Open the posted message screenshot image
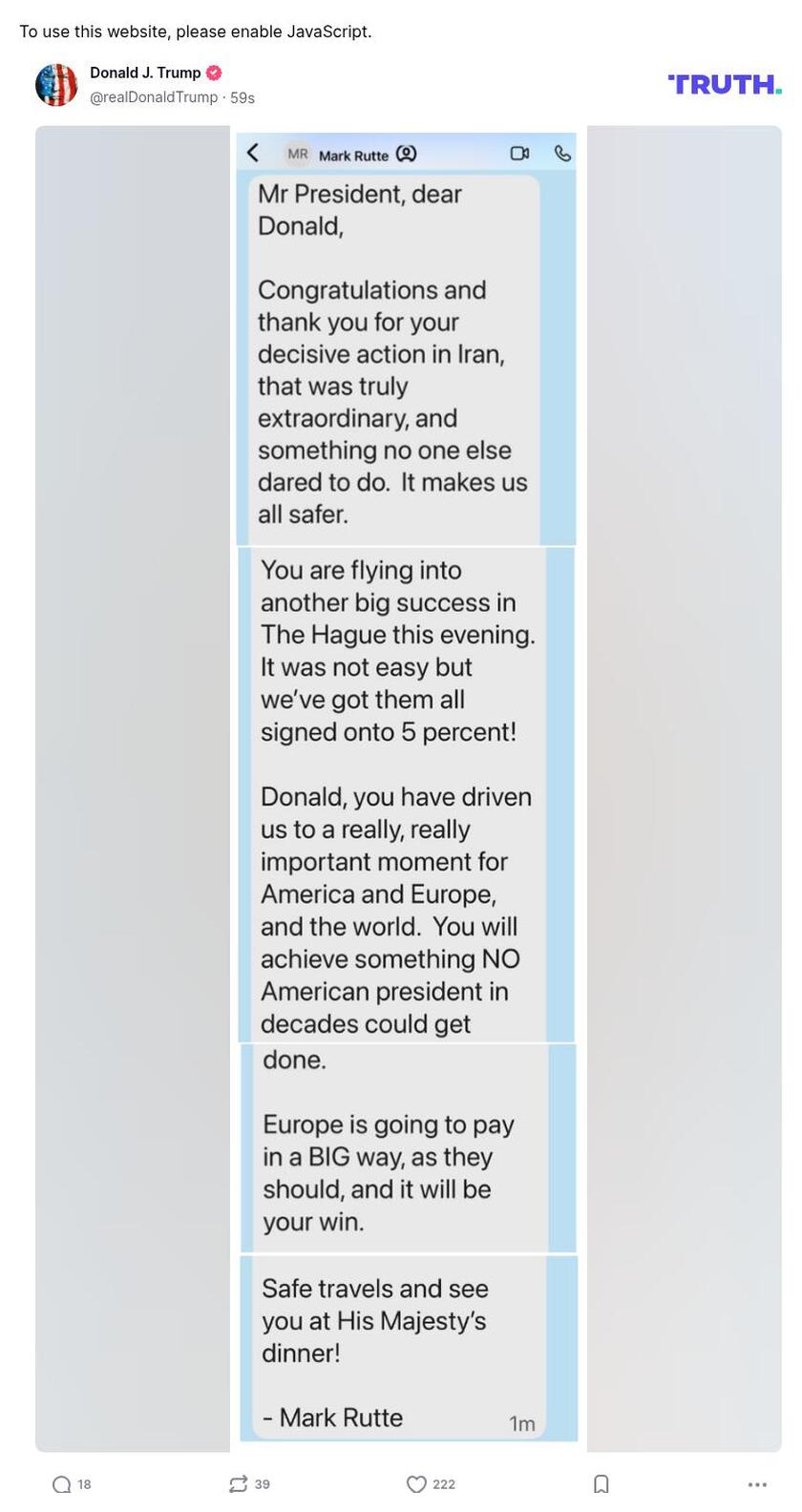 pyautogui.click(x=408, y=787)
